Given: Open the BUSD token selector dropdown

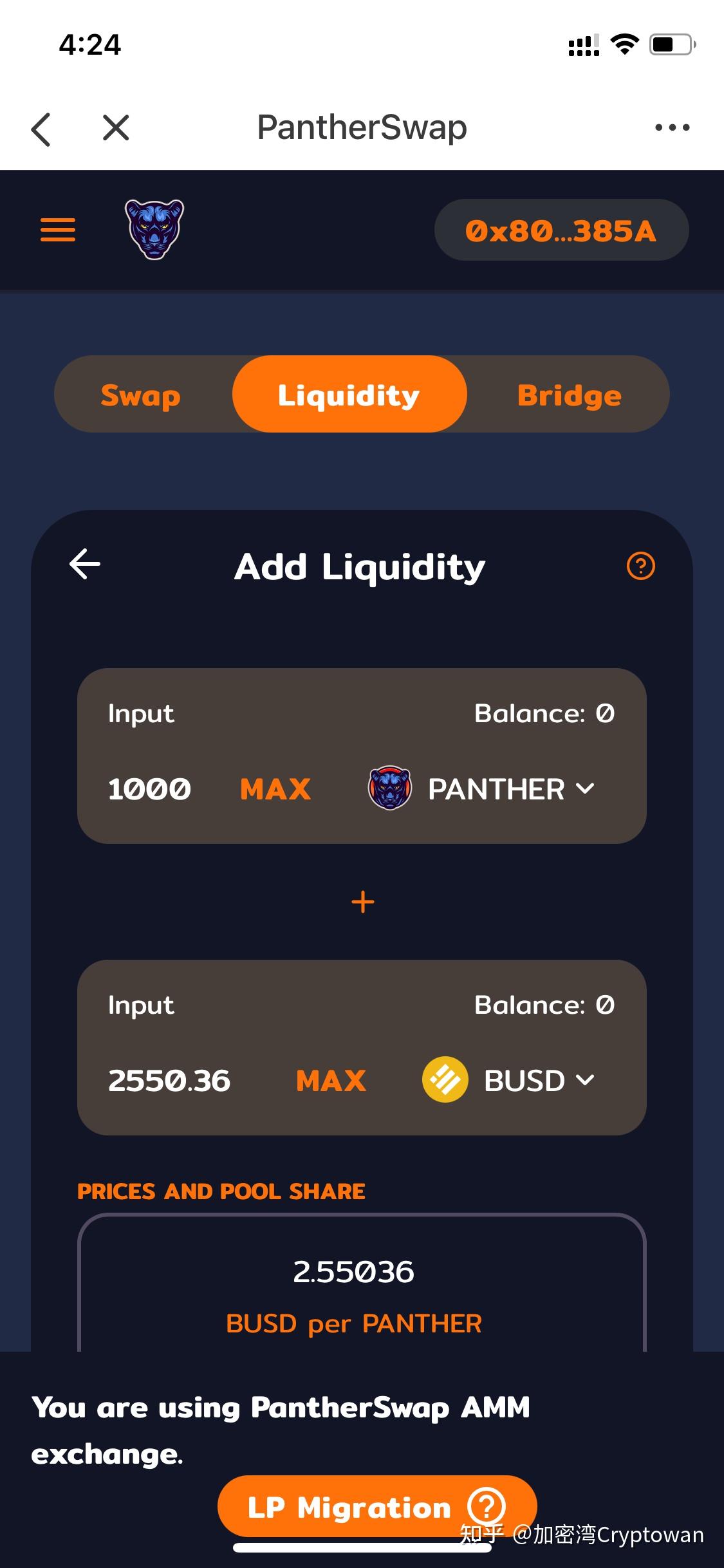Looking at the screenshot, I should pyautogui.click(x=508, y=1081).
